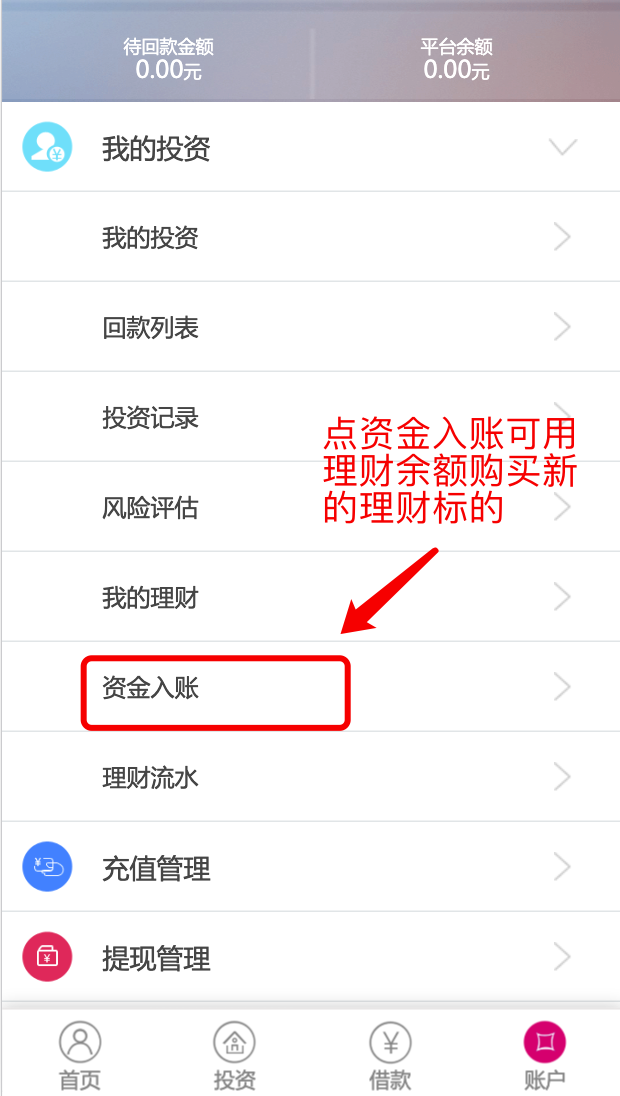Screen dimensions: 620x1096
Task: Tap the 资金入账 row
Action: [310, 687]
